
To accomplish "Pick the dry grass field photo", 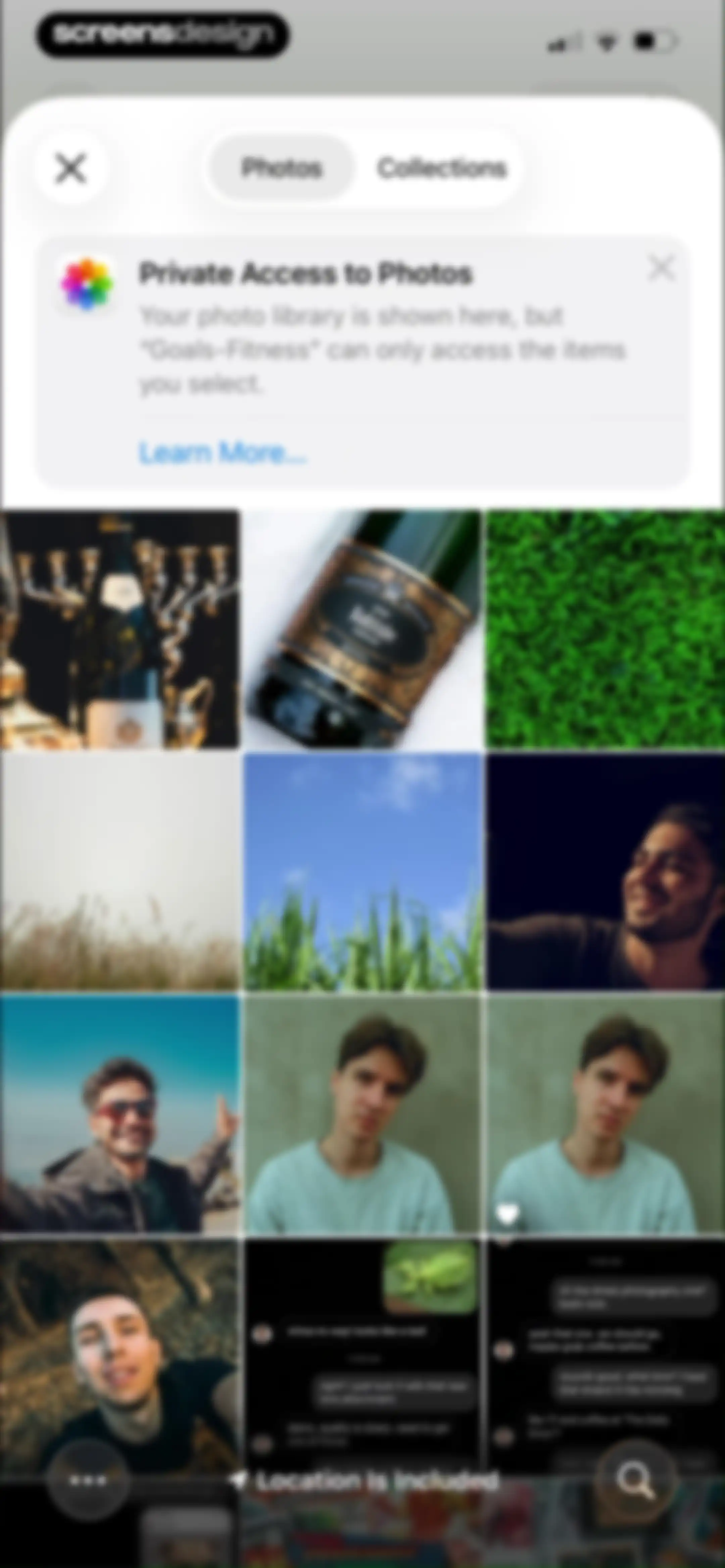I will (x=119, y=872).
